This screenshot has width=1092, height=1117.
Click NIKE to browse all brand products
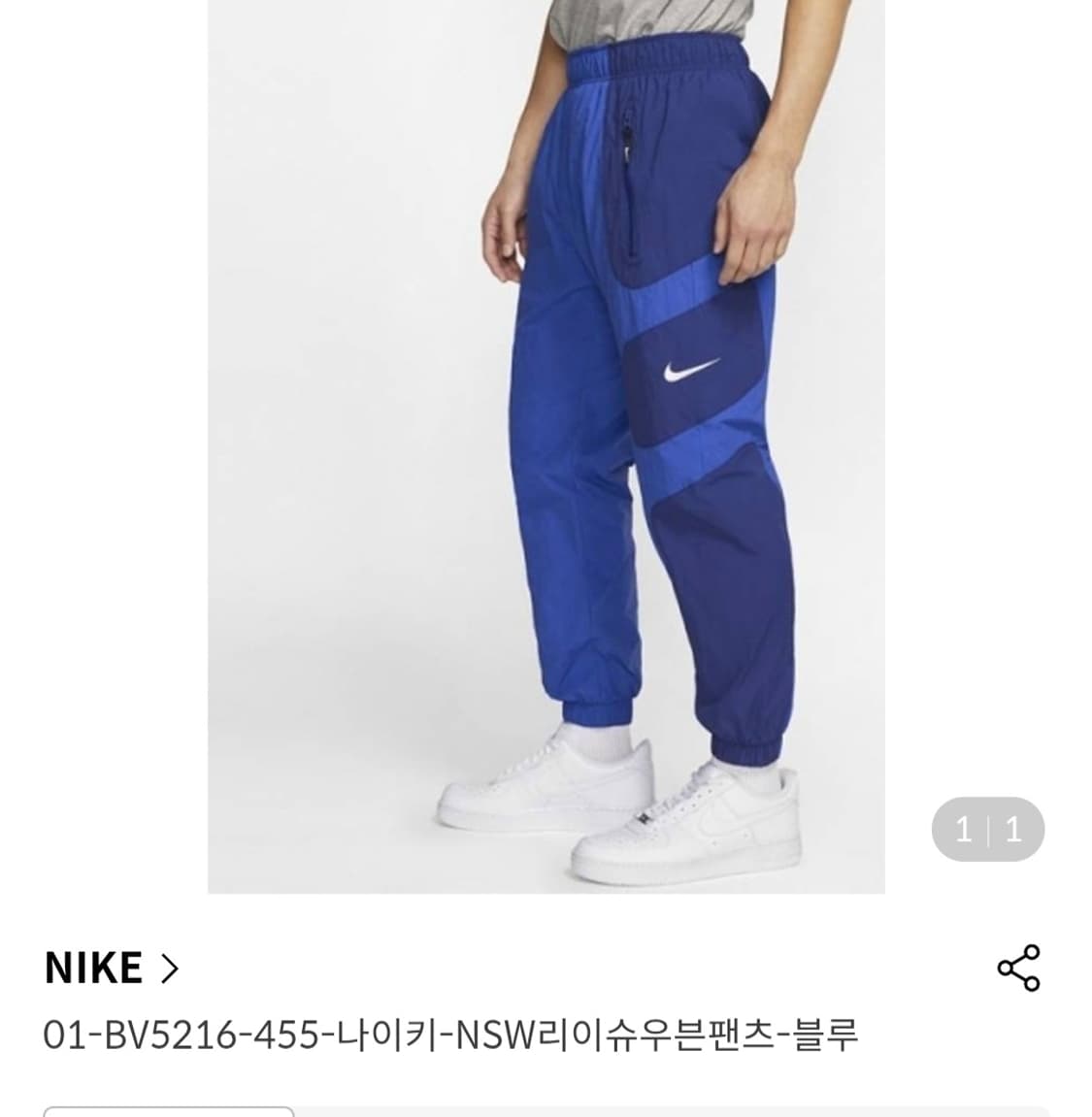[x=92, y=967]
